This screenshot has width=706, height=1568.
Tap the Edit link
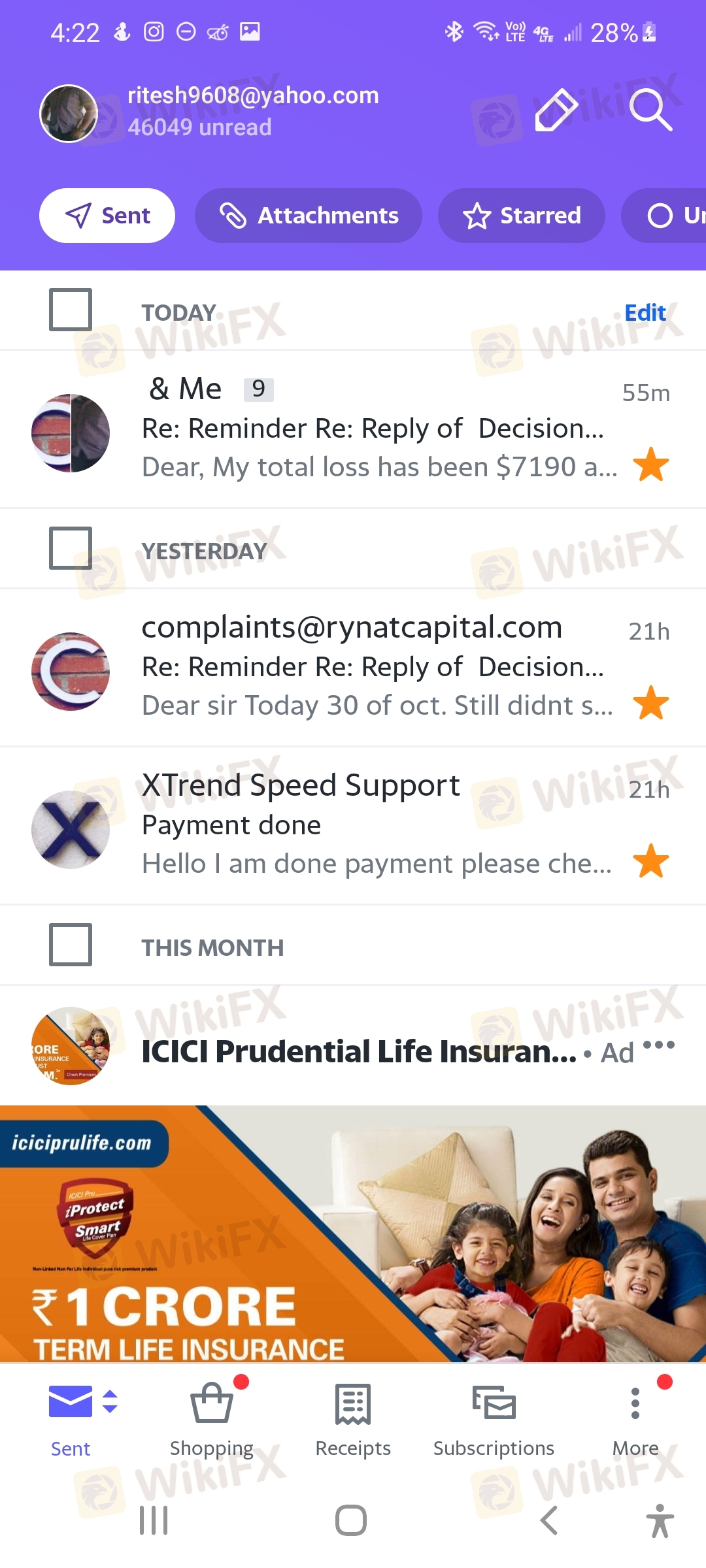645,313
